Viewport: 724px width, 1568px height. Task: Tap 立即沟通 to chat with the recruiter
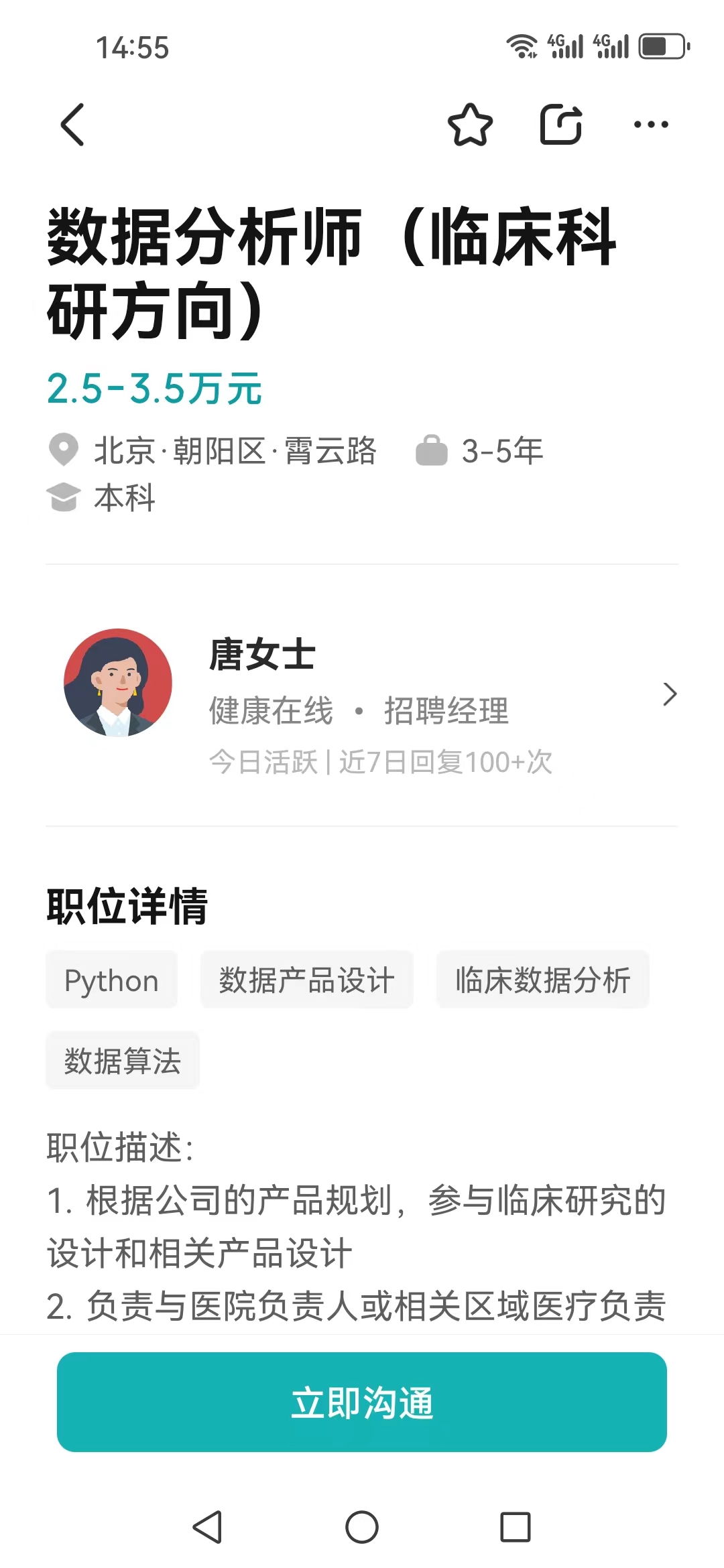[x=362, y=1402]
